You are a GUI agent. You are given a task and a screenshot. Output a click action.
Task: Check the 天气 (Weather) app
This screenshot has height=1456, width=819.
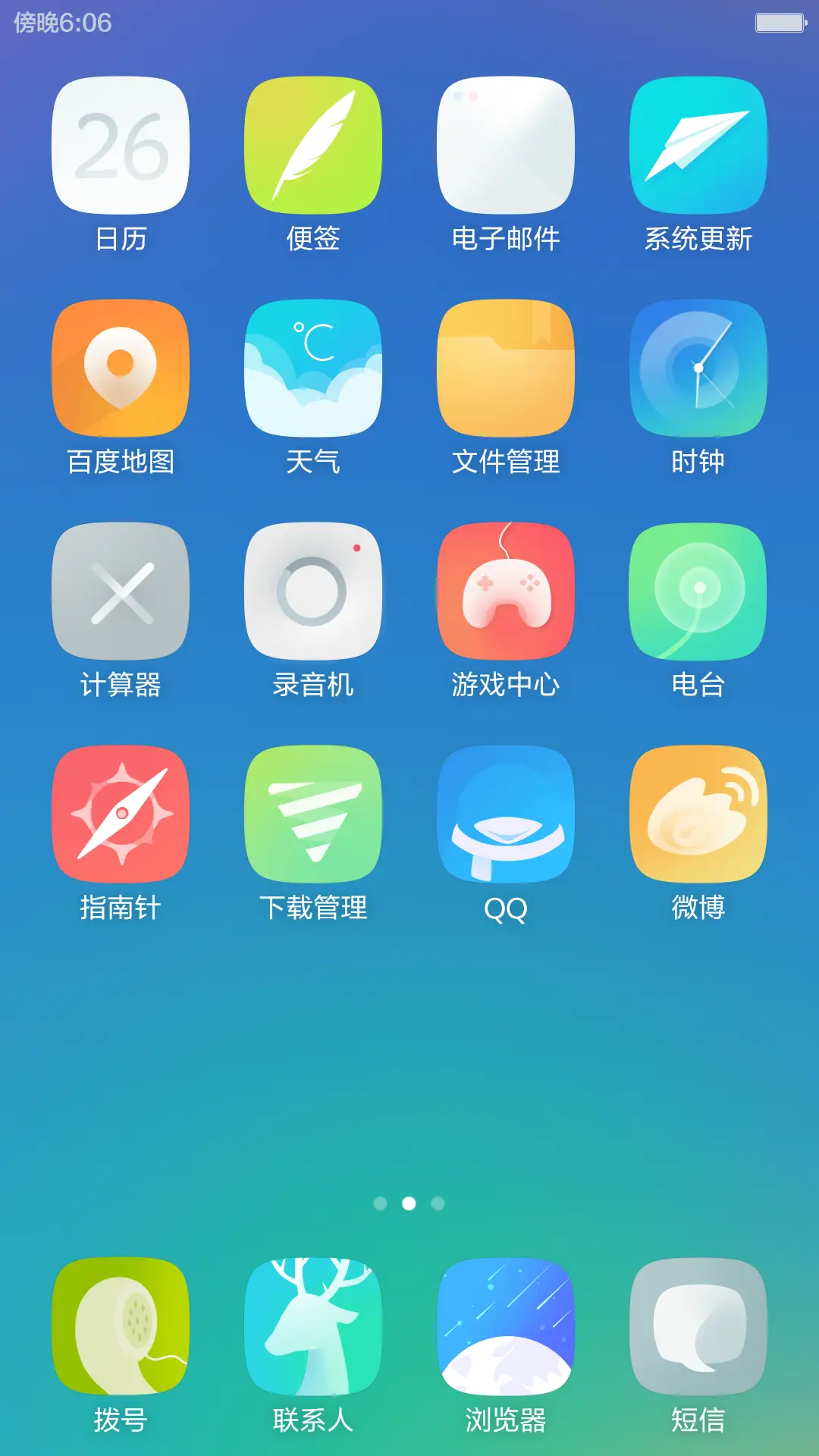[312, 367]
